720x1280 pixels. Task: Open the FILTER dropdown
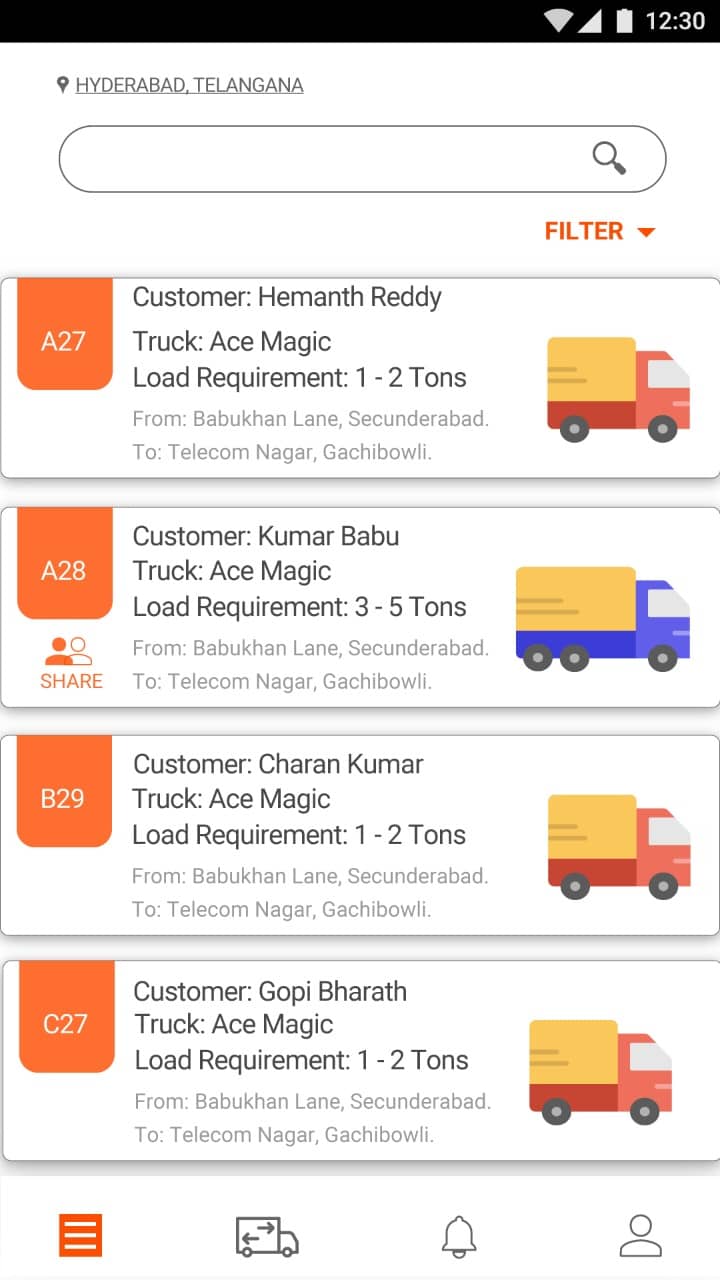(600, 231)
